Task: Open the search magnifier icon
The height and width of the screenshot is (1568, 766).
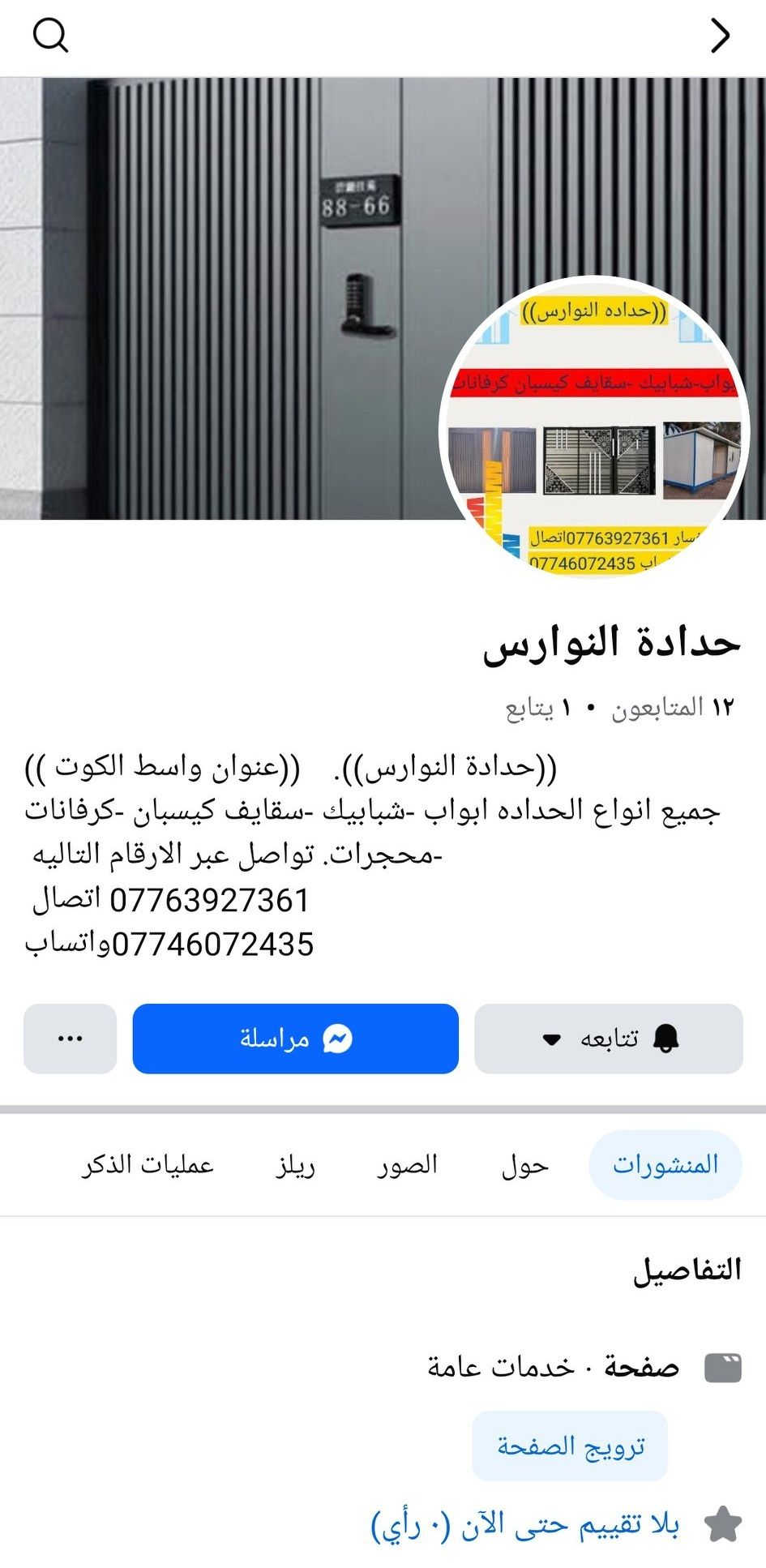Action: pyautogui.click(x=50, y=36)
